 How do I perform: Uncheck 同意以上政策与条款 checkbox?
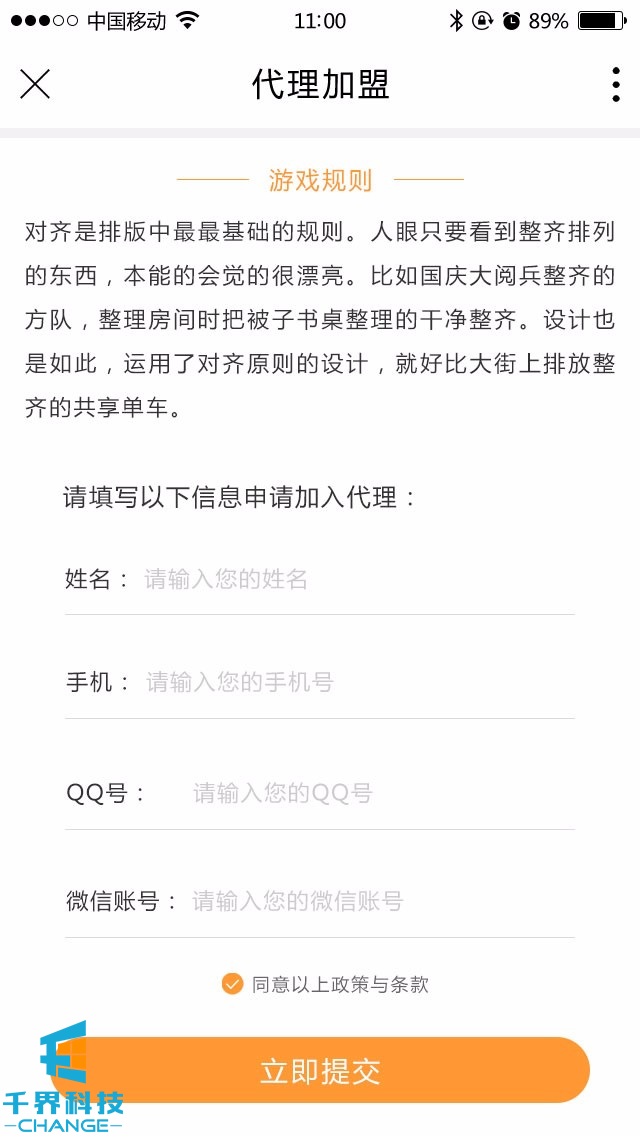pos(232,984)
